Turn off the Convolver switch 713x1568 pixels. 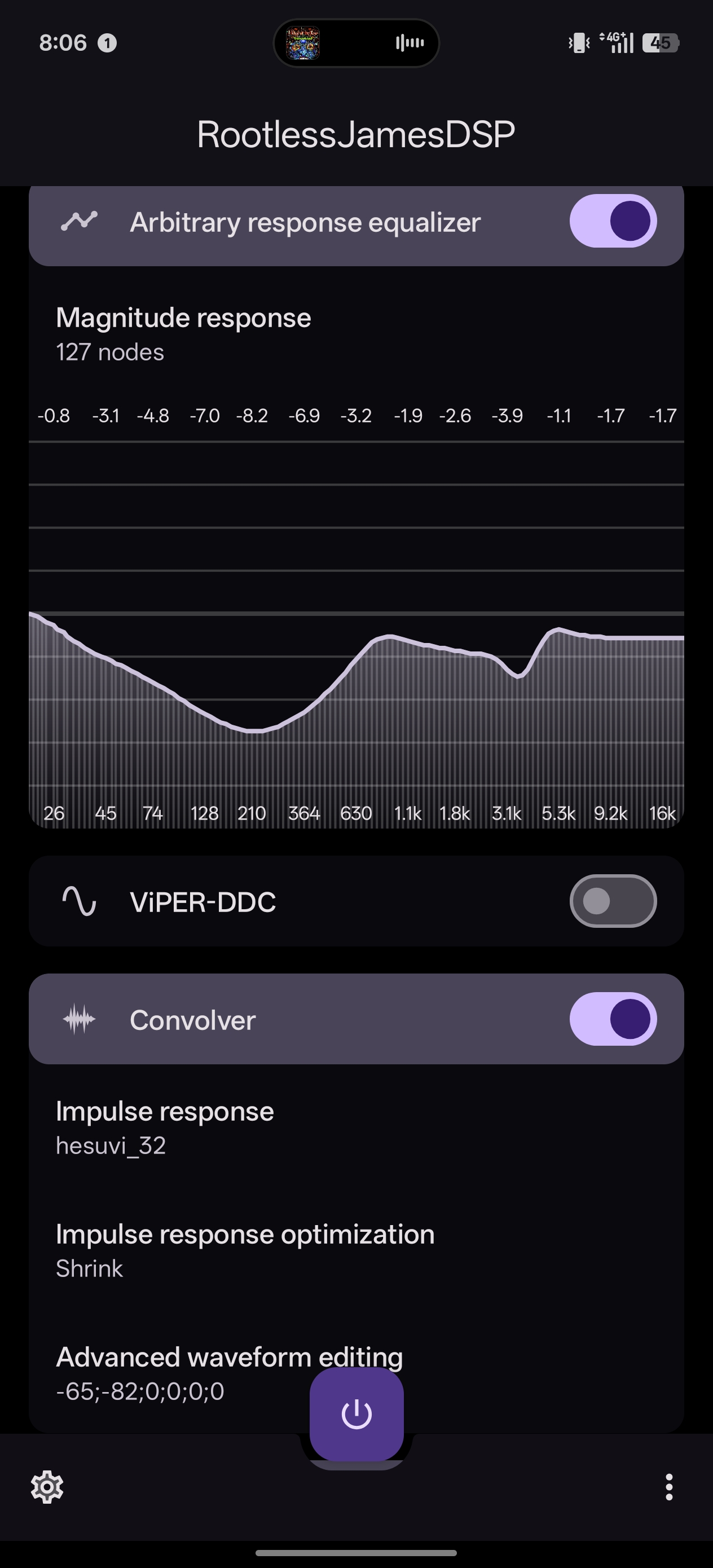(613, 1019)
